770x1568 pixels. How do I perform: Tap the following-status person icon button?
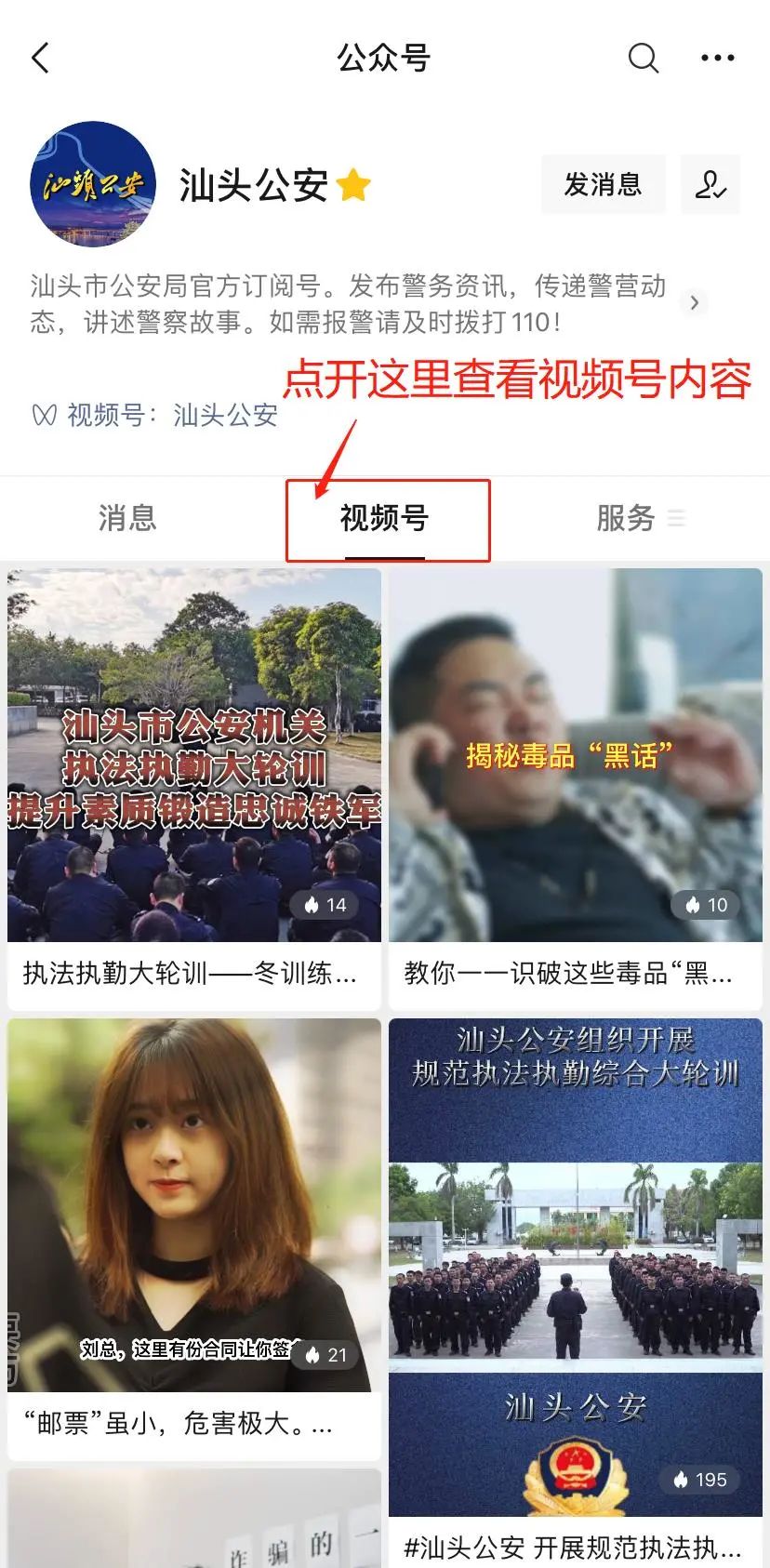[710, 184]
